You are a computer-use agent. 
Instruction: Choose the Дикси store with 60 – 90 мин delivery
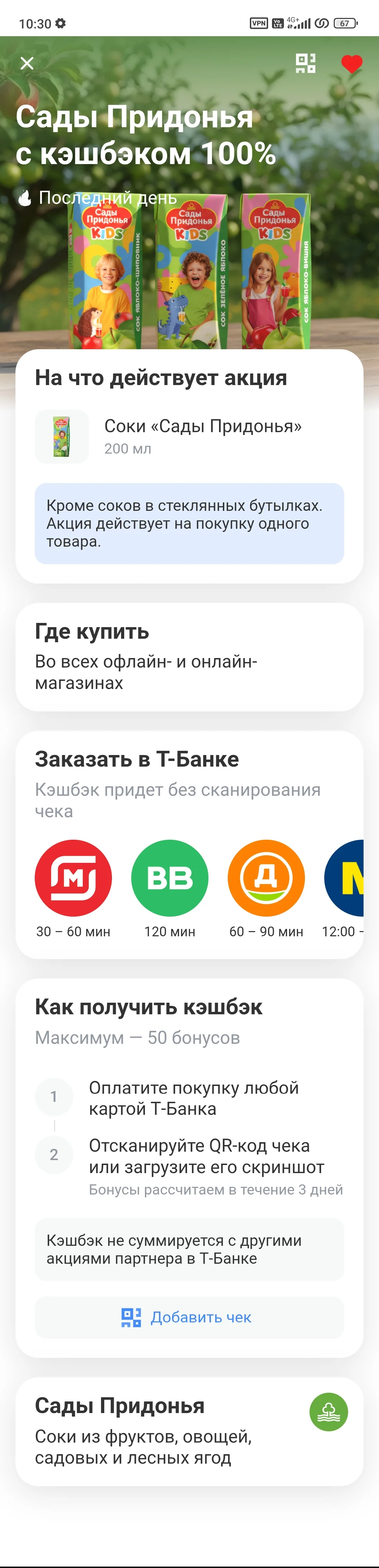[266, 889]
